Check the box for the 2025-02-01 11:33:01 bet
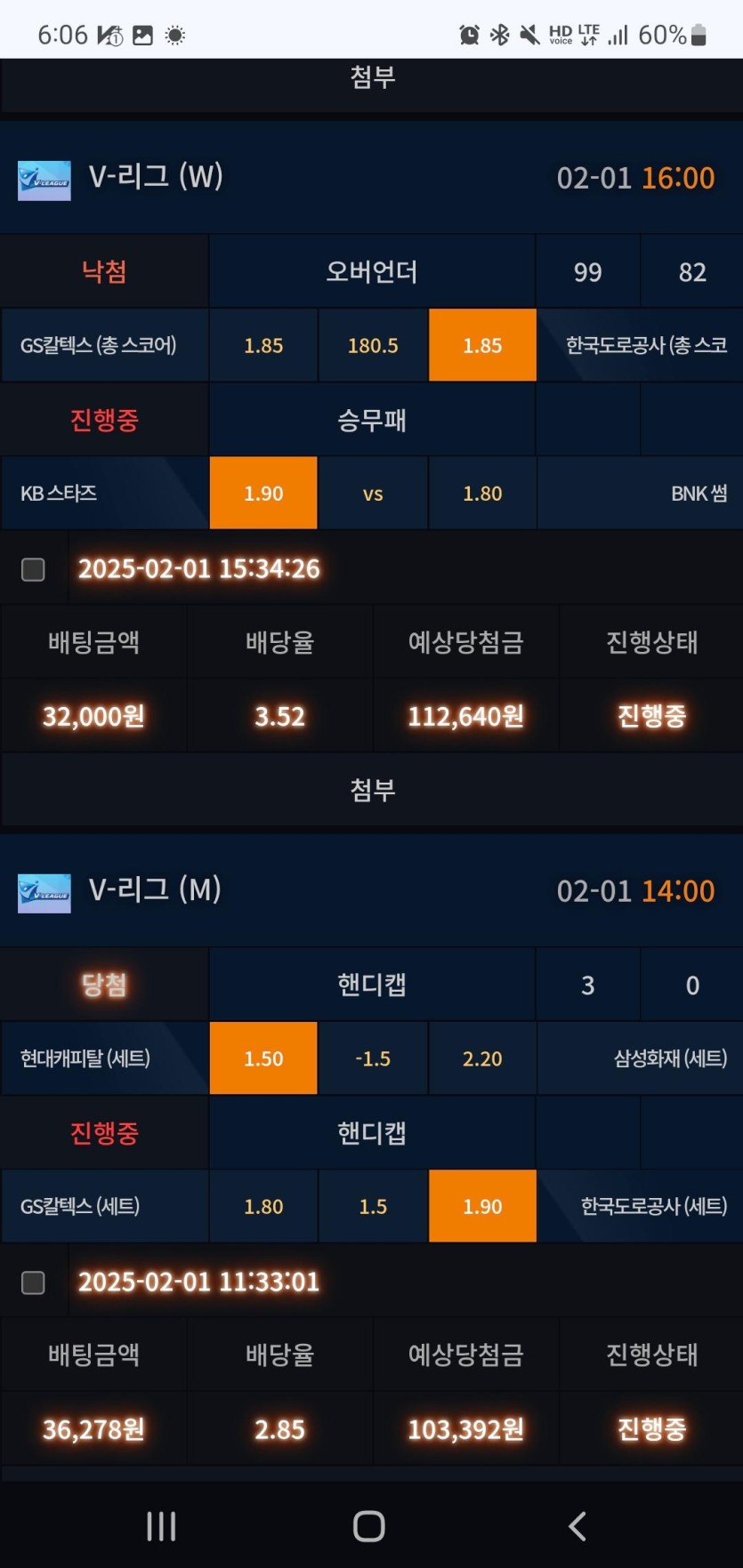Viewport: 743px width, 1568px height. pyautogui.click(x=33, y=1283)
